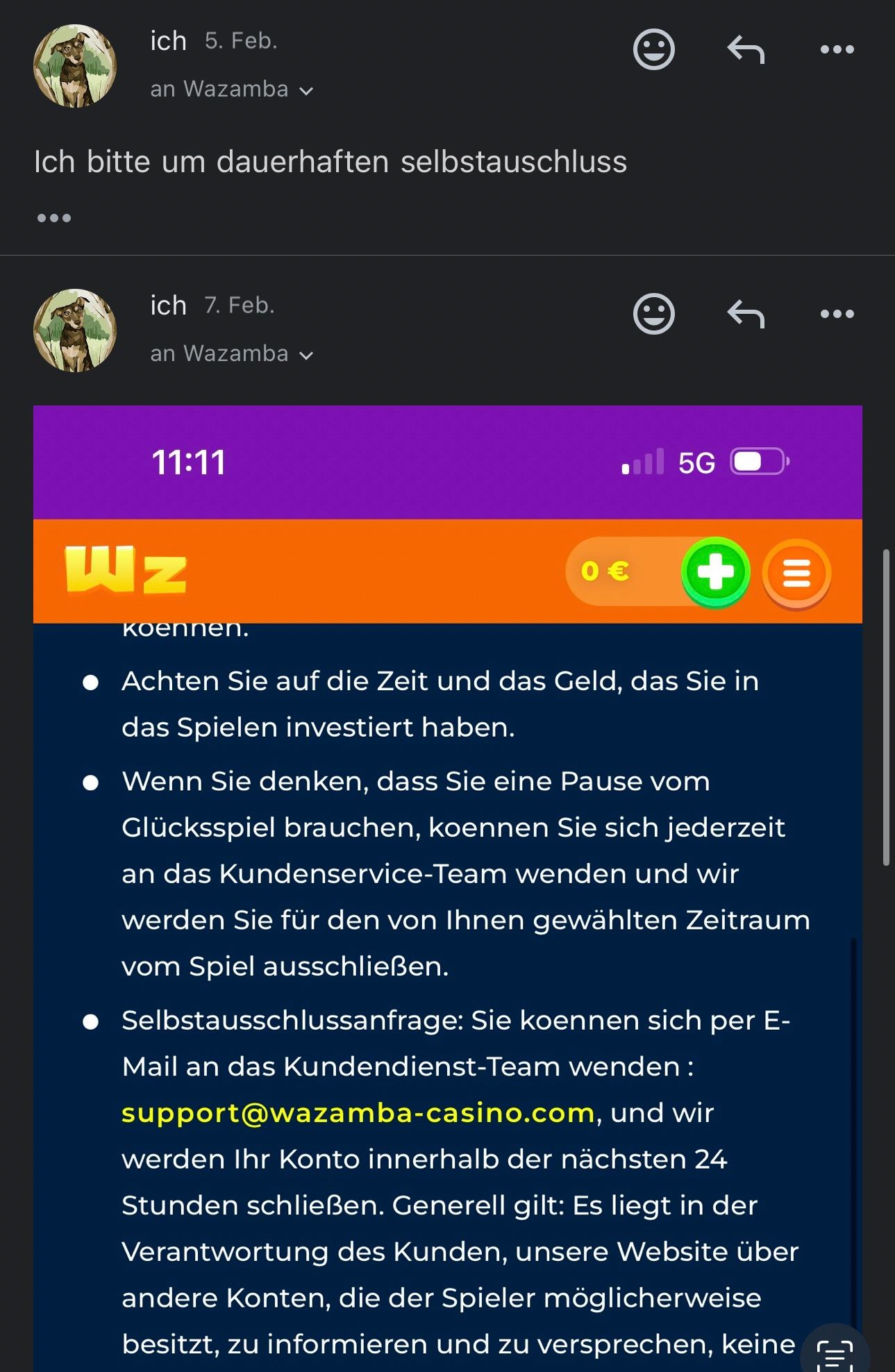Open more options for the 7. Feb. message

point(837,314)
